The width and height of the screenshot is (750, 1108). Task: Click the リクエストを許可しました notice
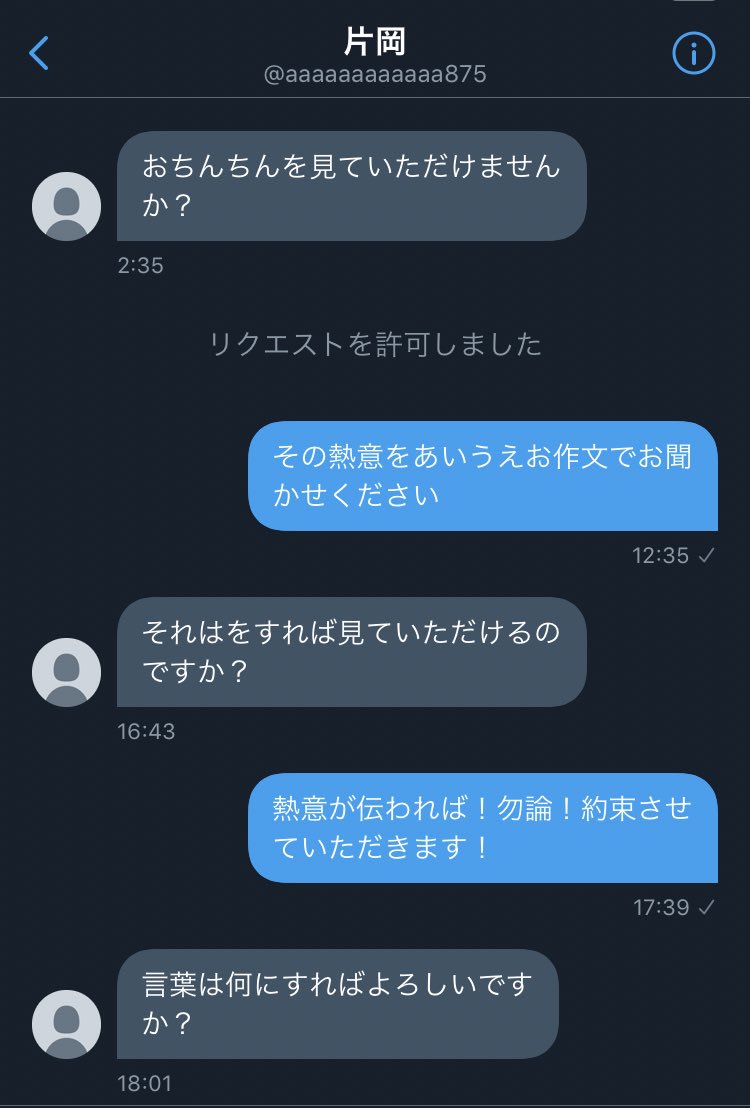[x=375, y=343]
